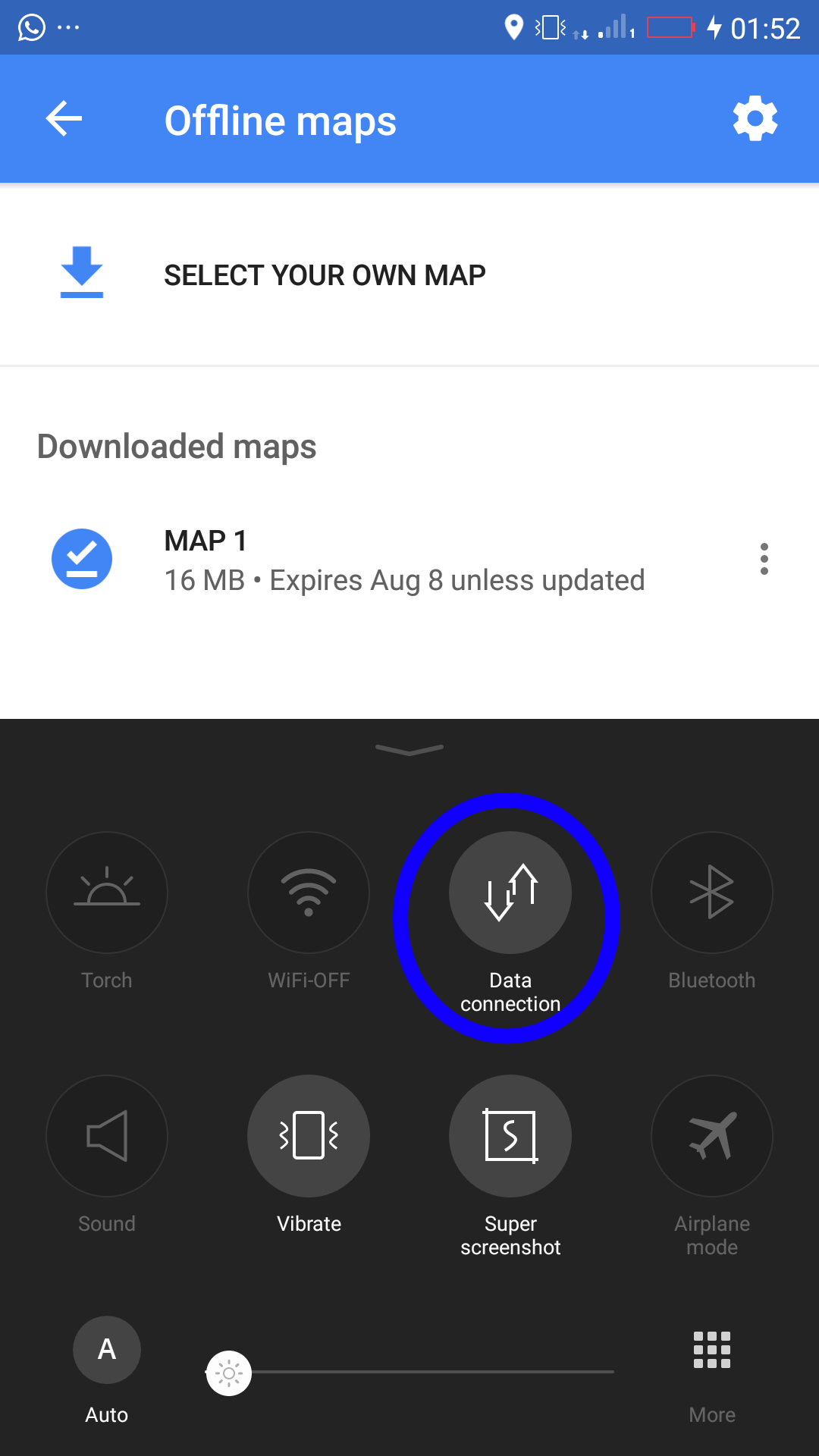Toggle WiFi-OFF tile on
Image resolution: width=819 pixels, height=1456 pixels.
308,893
